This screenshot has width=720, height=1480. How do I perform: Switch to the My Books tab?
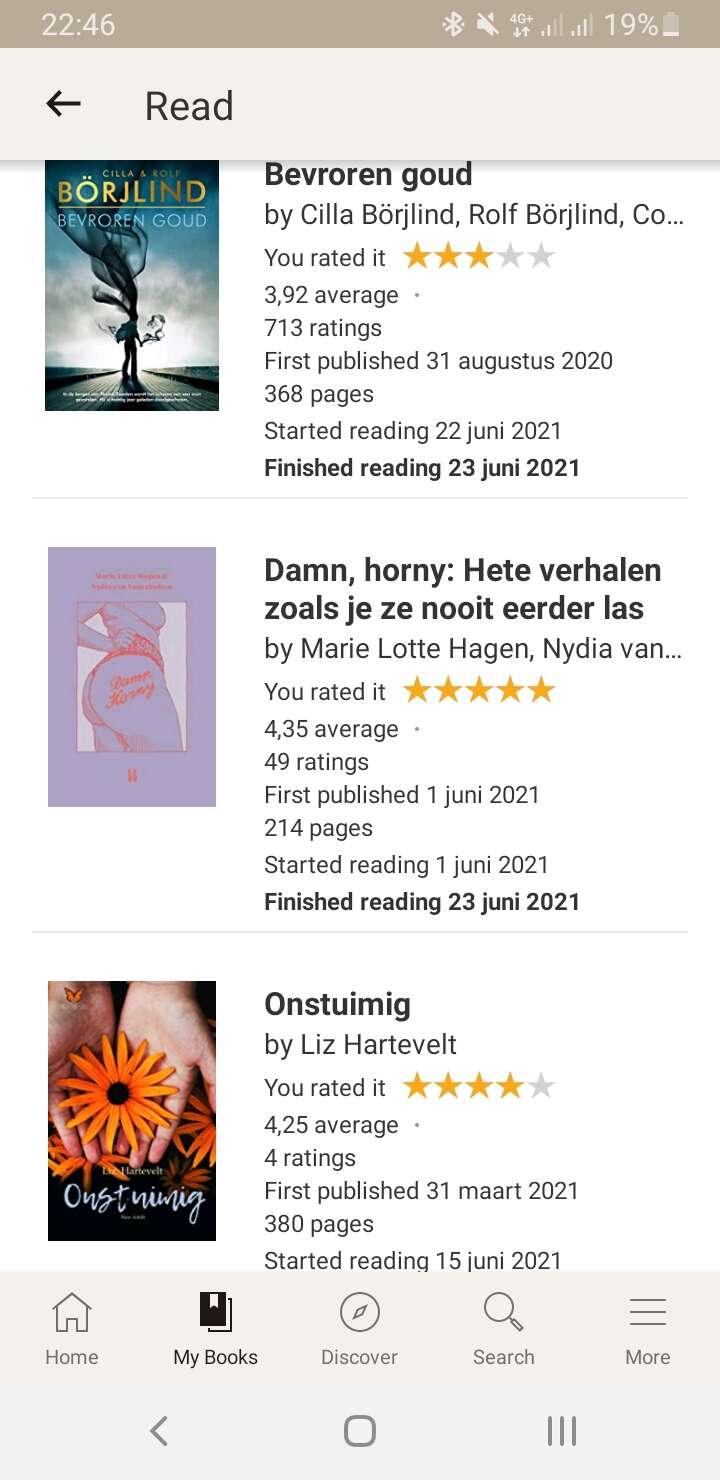(216, 1328)
